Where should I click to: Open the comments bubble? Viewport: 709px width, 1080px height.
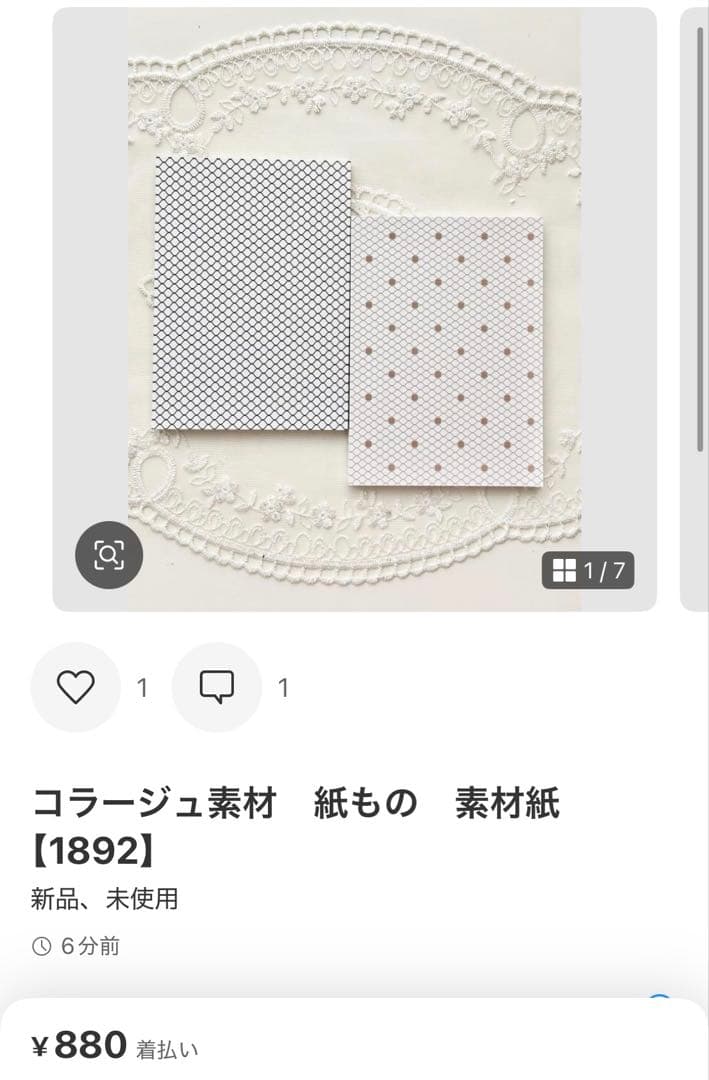tap(217, 687)
